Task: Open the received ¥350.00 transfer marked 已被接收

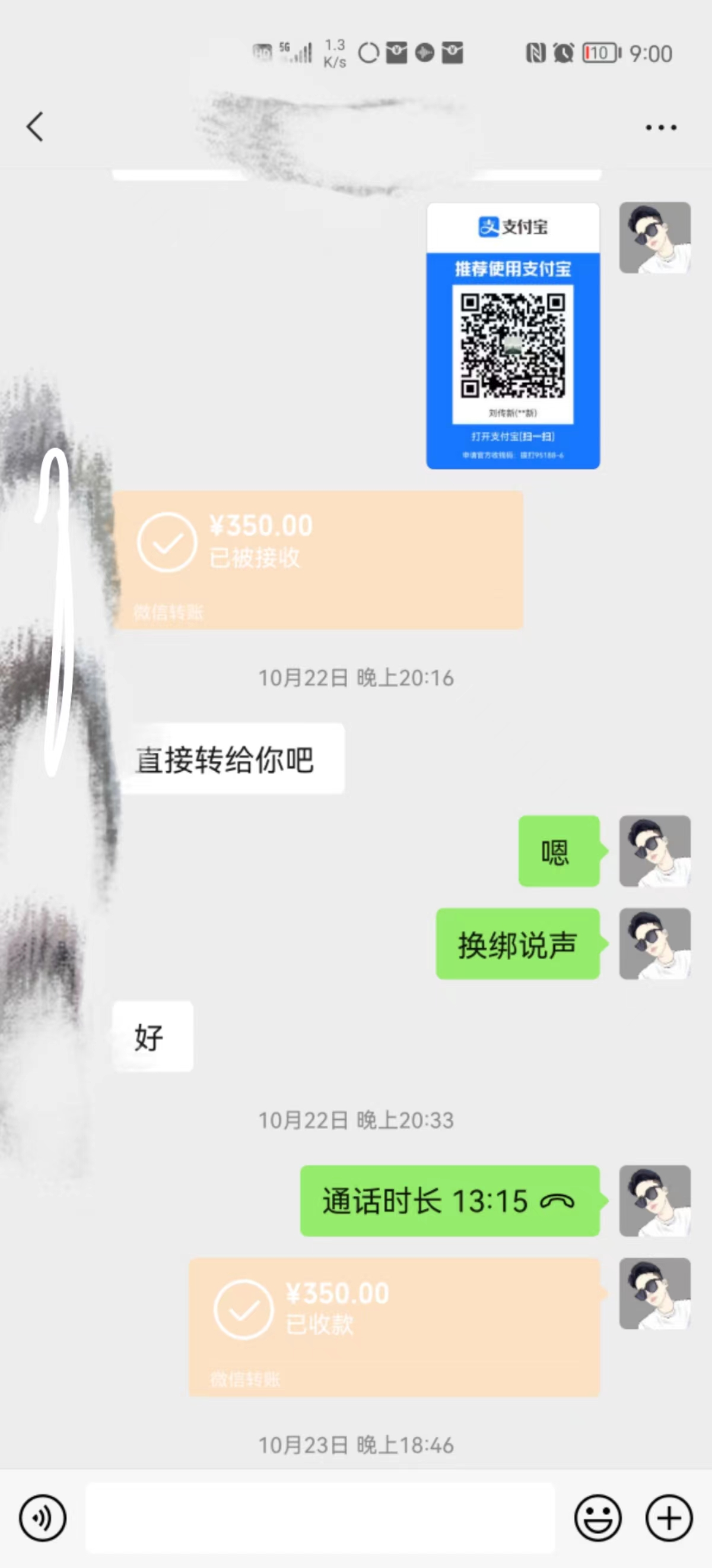Action: (317, 559)
